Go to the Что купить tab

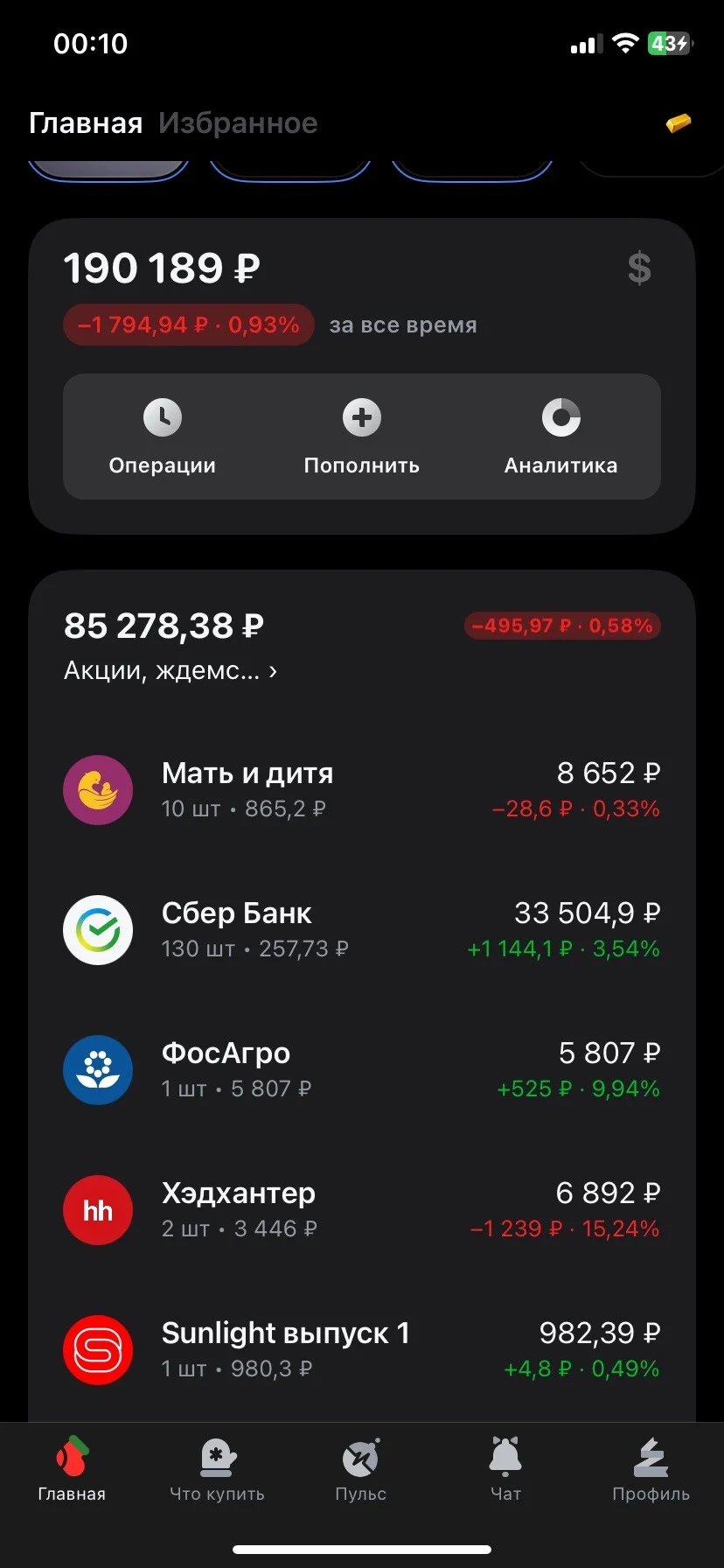click(x=217, y=1470)
